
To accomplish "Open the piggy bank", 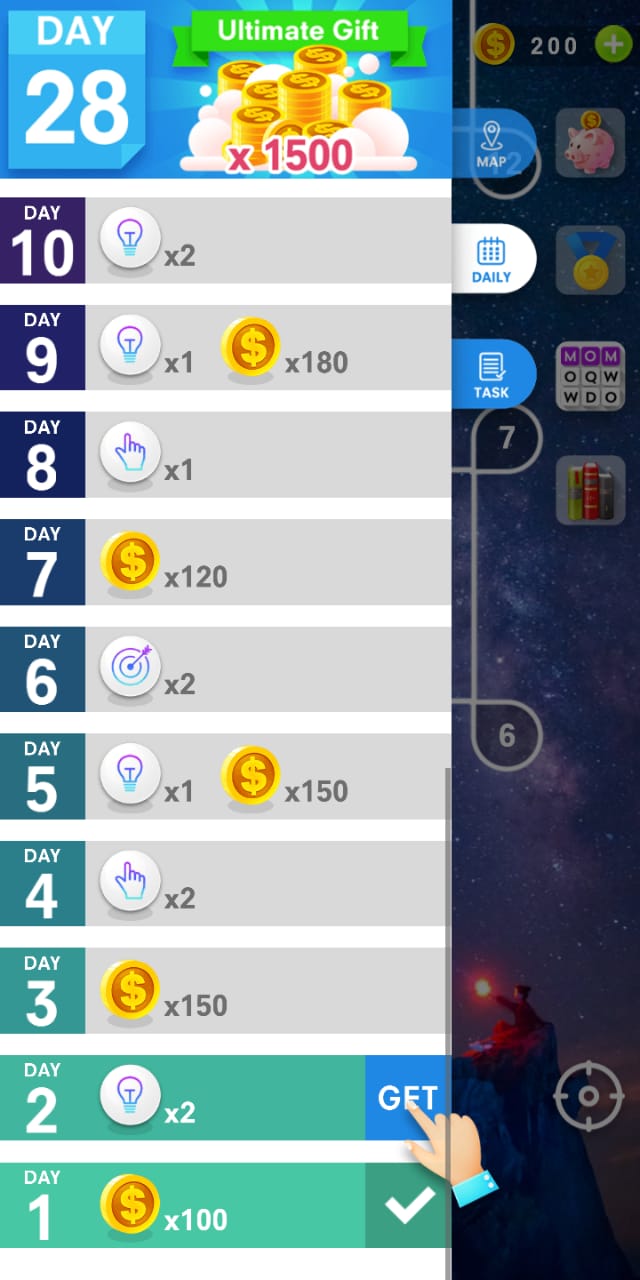I will coord(590,145).
